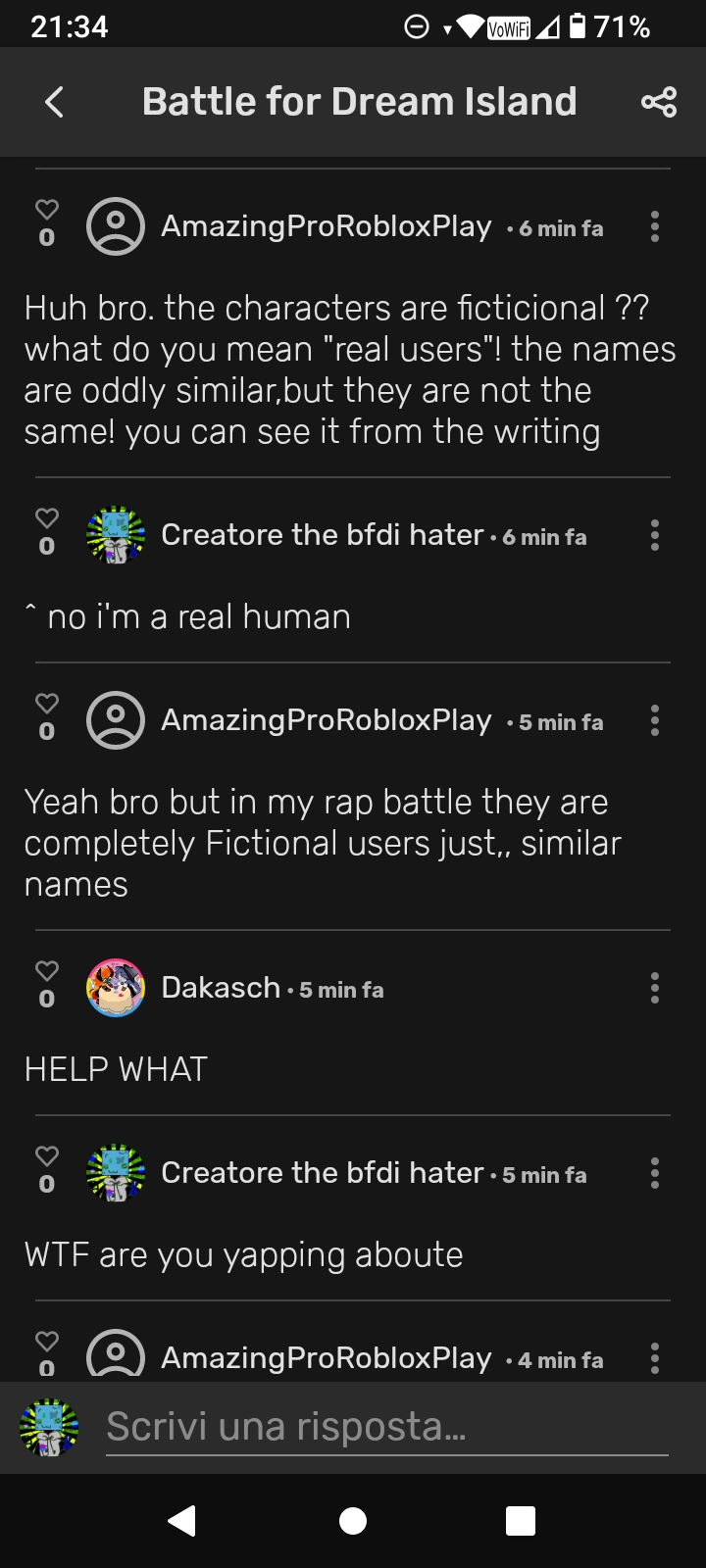Viewport: 706px width, 1568px height.
Task: Tap your avatar beside the reply box
Action: (46, 1427)
